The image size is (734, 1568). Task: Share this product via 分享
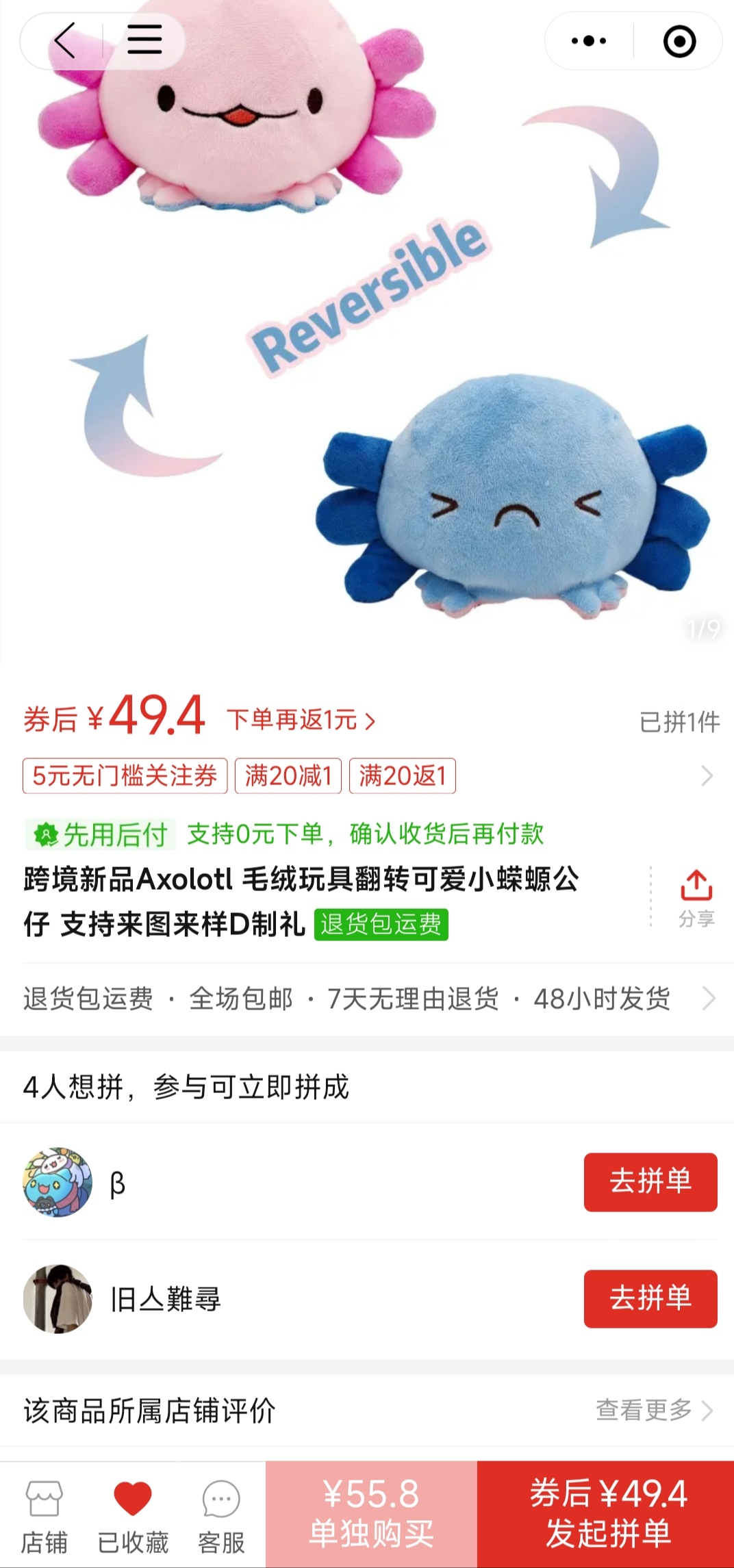click(696, 898)
